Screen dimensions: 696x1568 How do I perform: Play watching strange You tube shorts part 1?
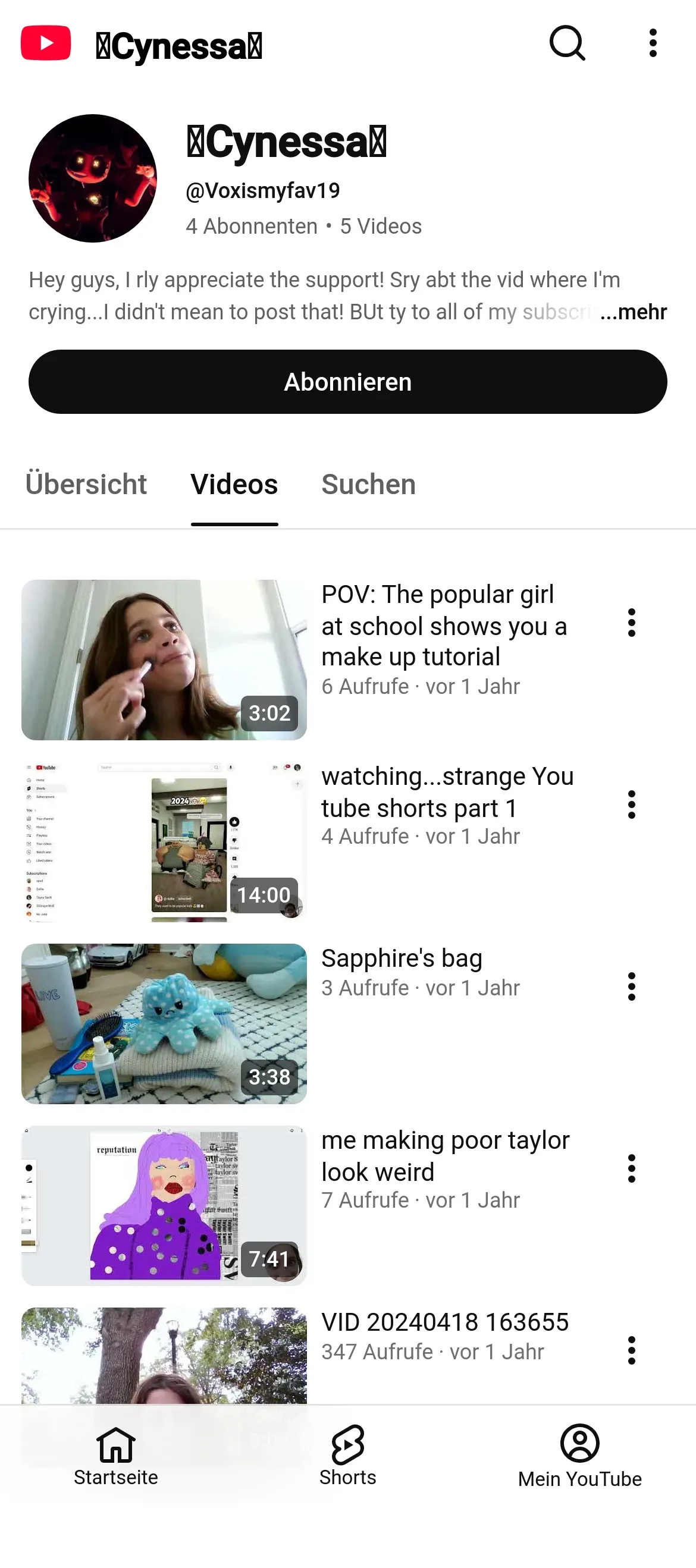point(164,841)
